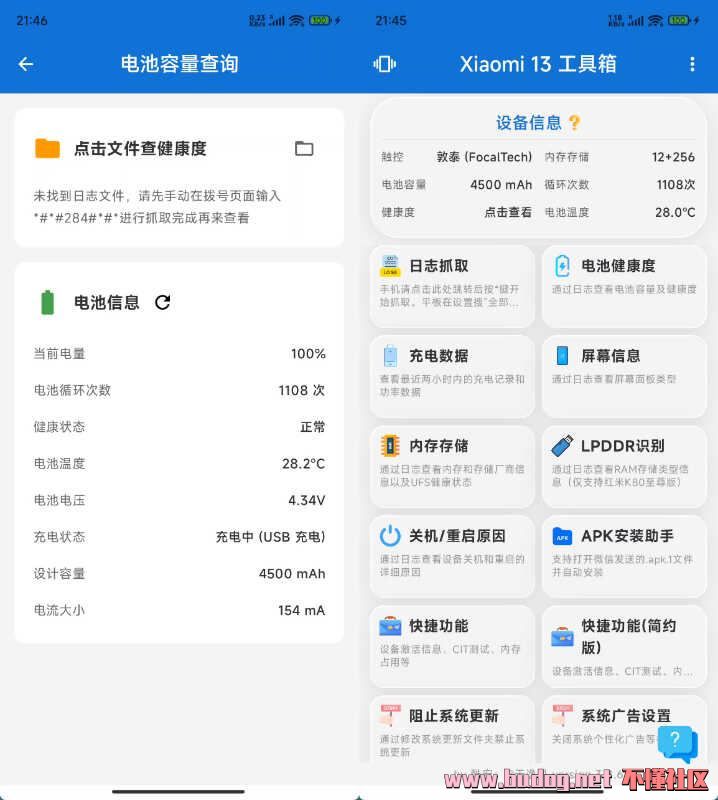
Task: Open the 充电数据 card
Action: [452, 375]
